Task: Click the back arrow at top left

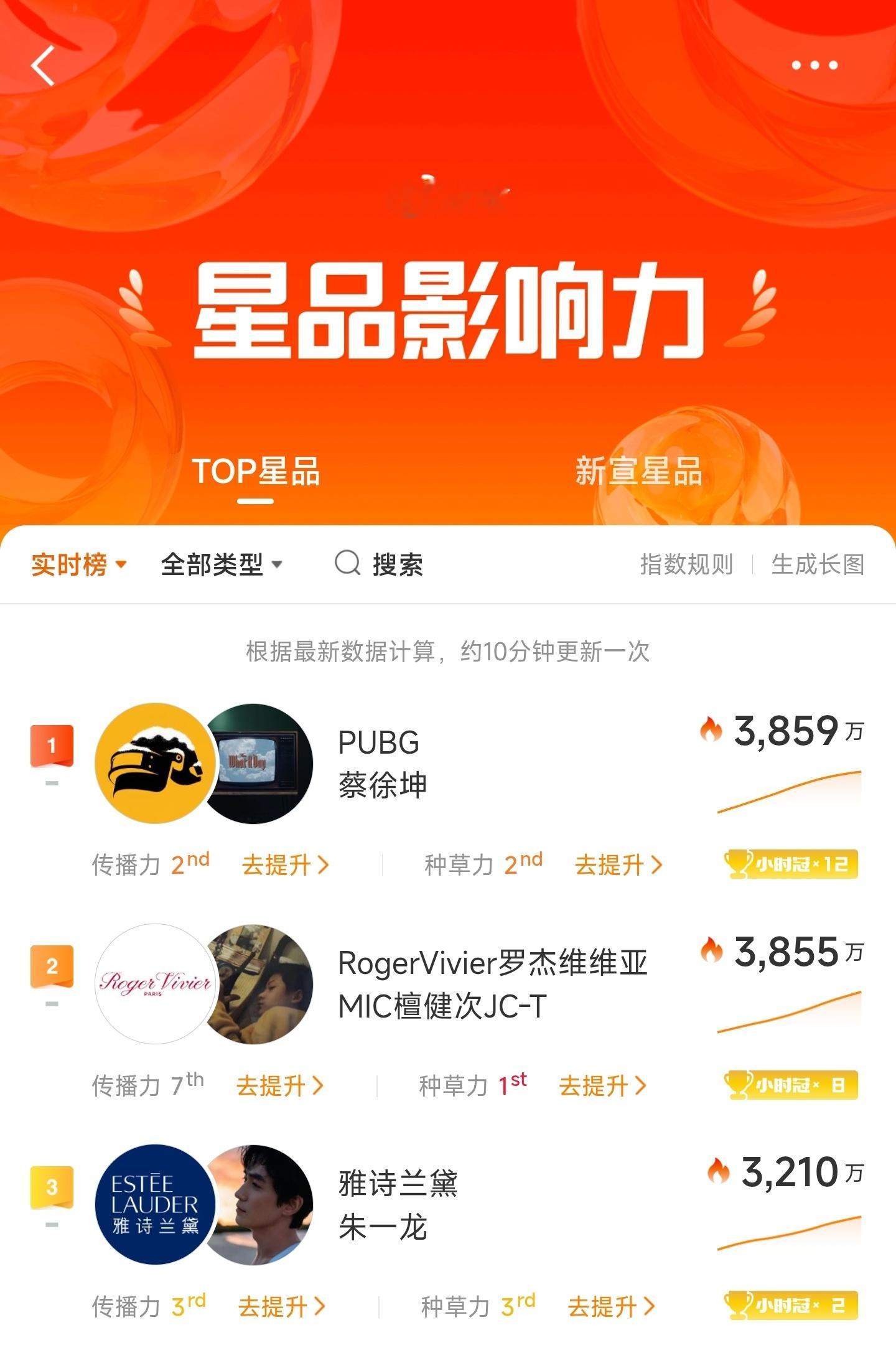Action: pos(44,64)
